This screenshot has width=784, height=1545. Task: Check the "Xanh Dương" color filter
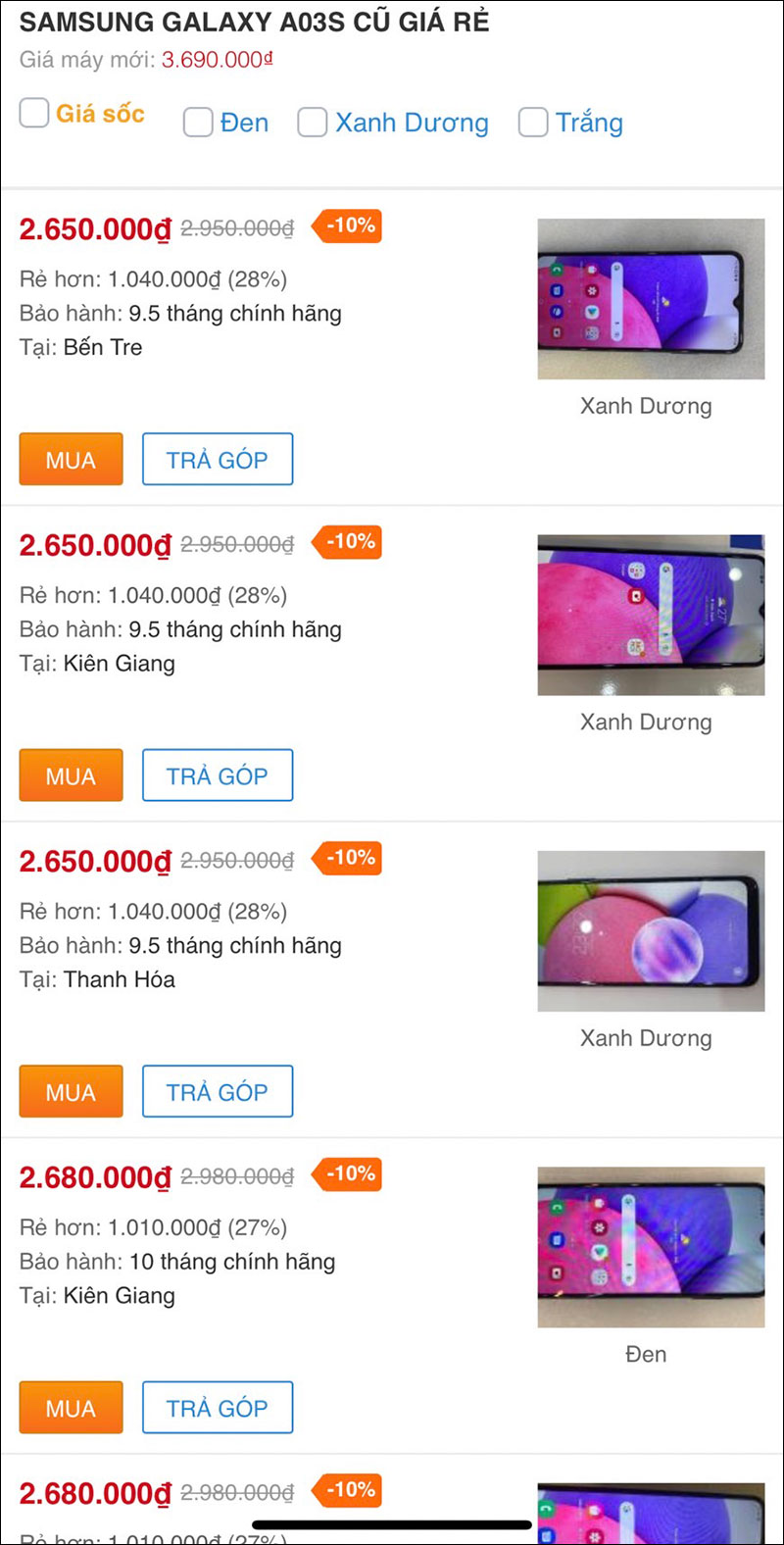[x=313, y=123]
